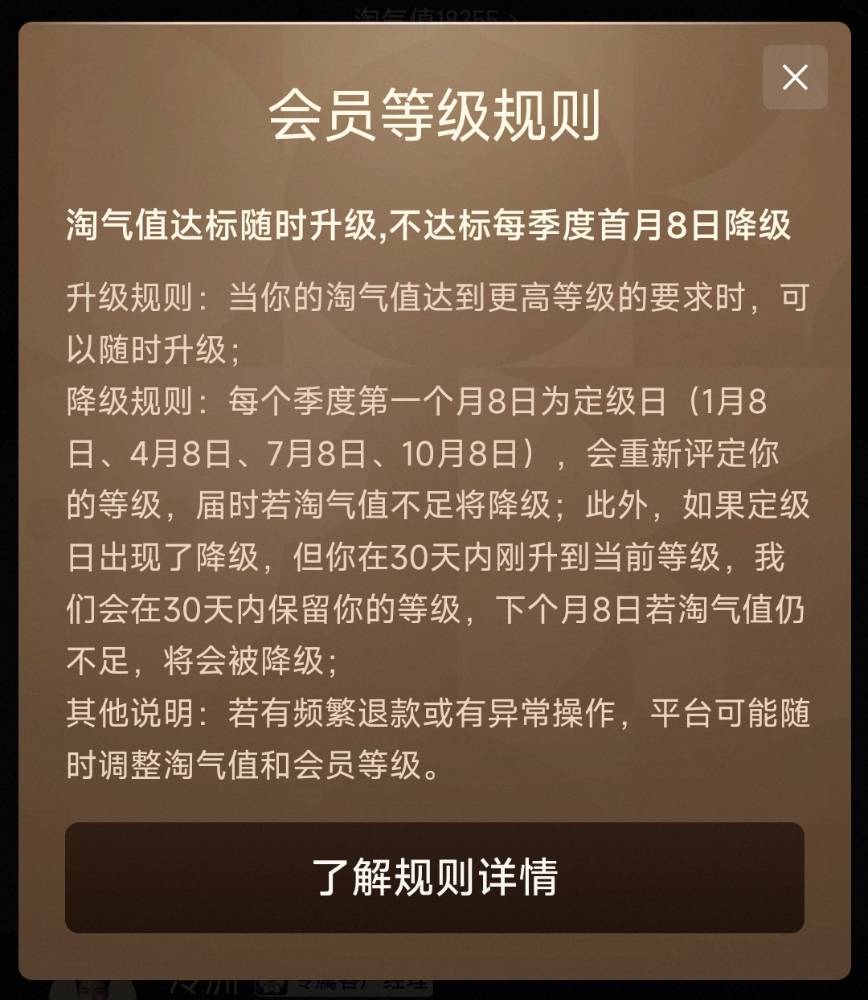The image size is (868, 1000).
Task: Tap the 了解规则详情 button
Action: 434,877
